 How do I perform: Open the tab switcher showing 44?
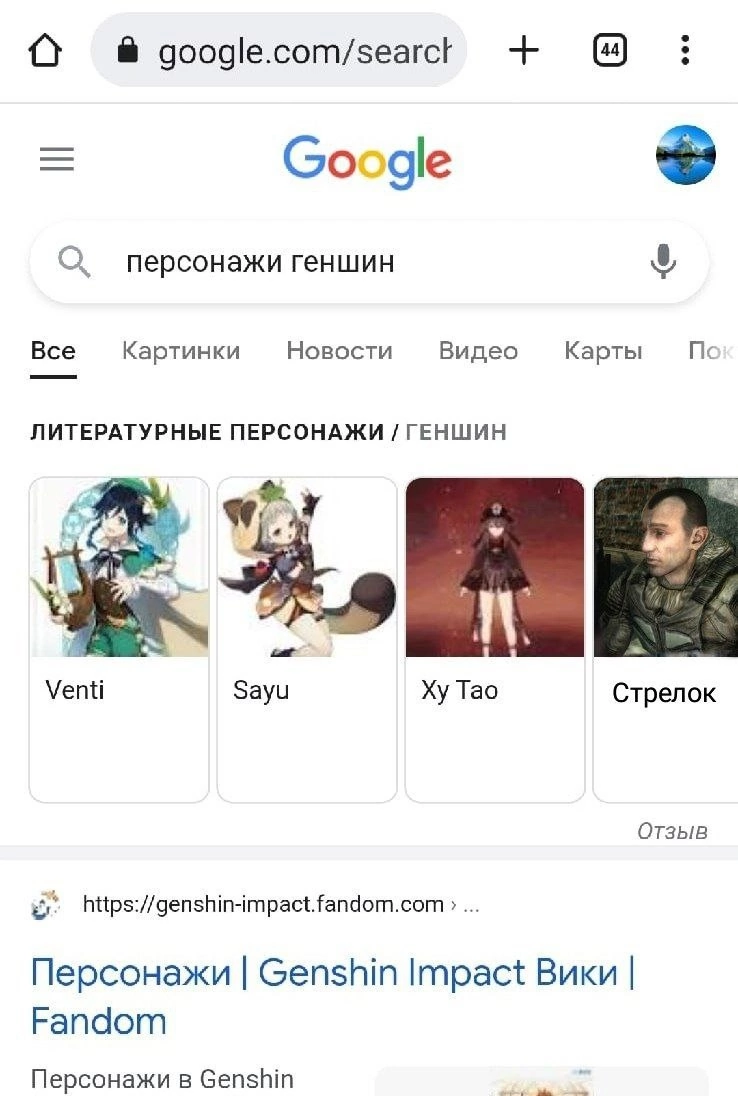[609, 50]
